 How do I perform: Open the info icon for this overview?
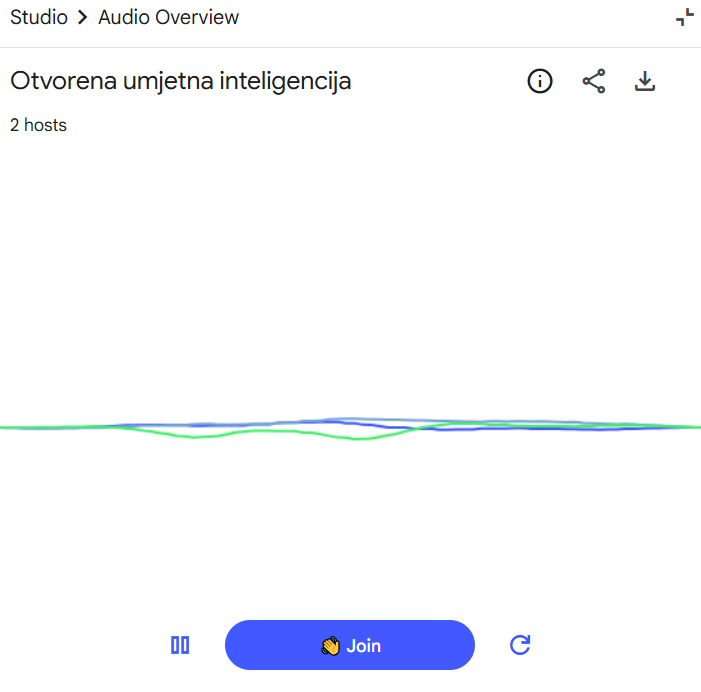coord(540,82)
